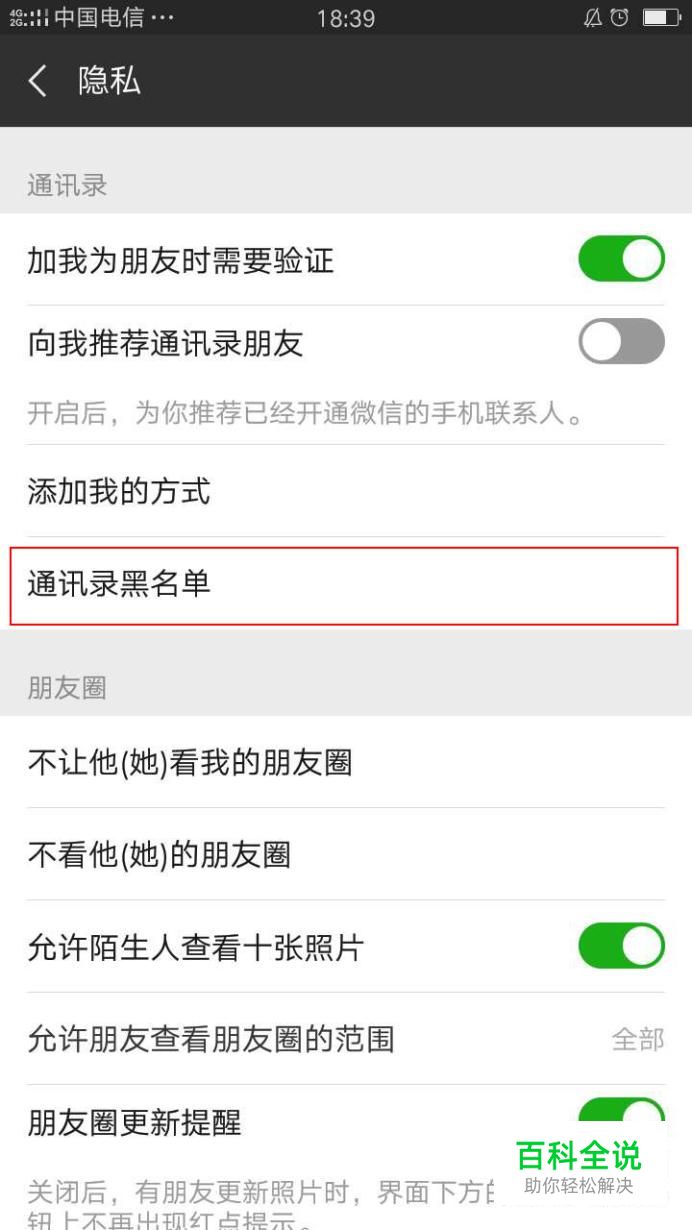
Task: Turn off 加我为朋友时需要验证 switch
Action: (621, 259)
